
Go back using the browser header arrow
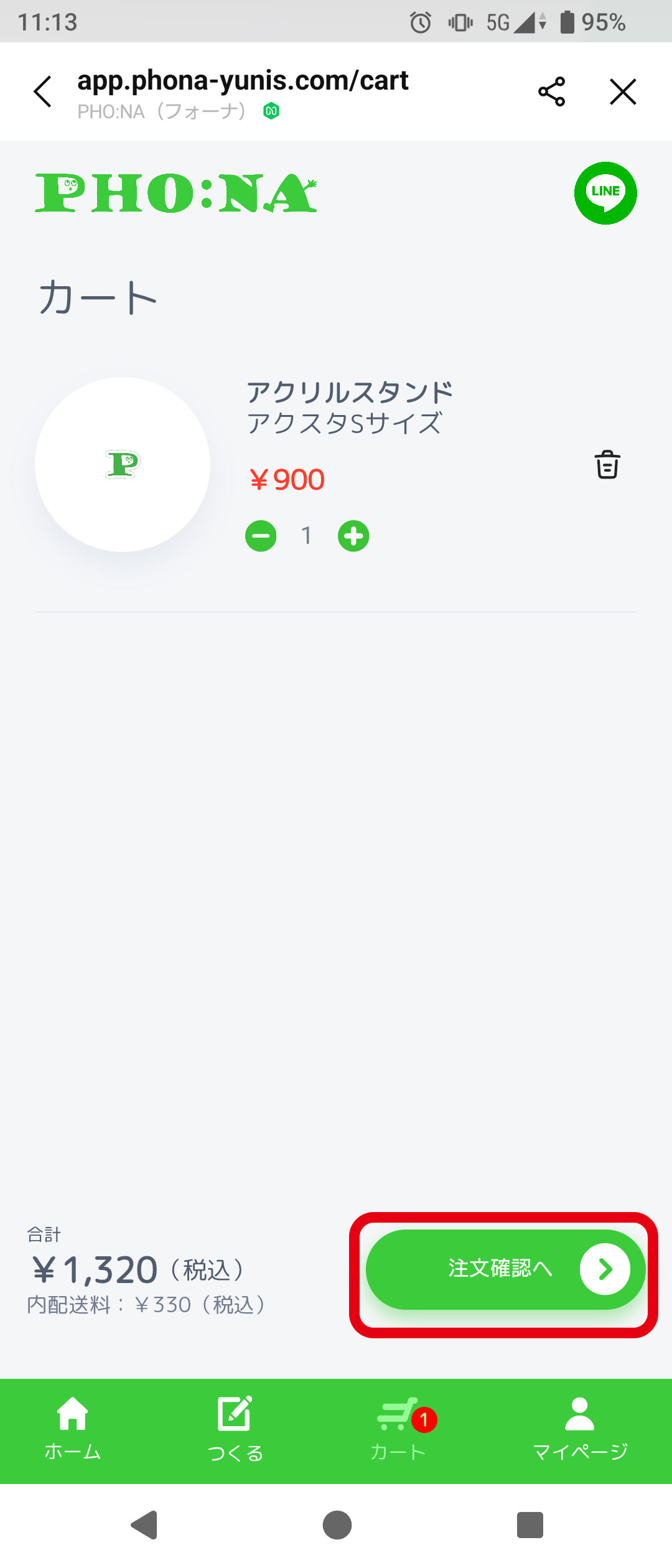(42, 92)
